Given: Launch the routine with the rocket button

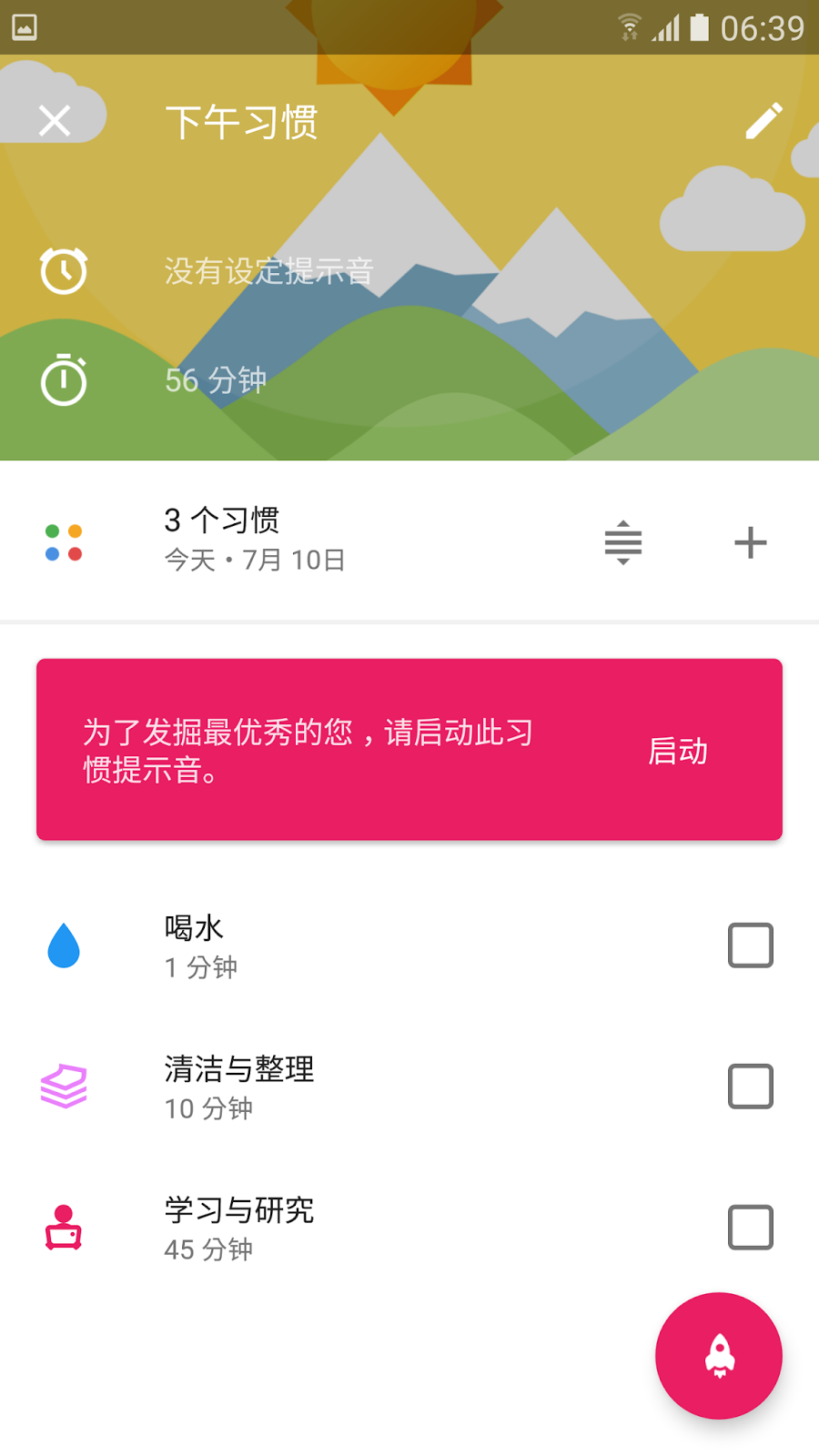Looking at the screenshot, I should (719, 1355).
